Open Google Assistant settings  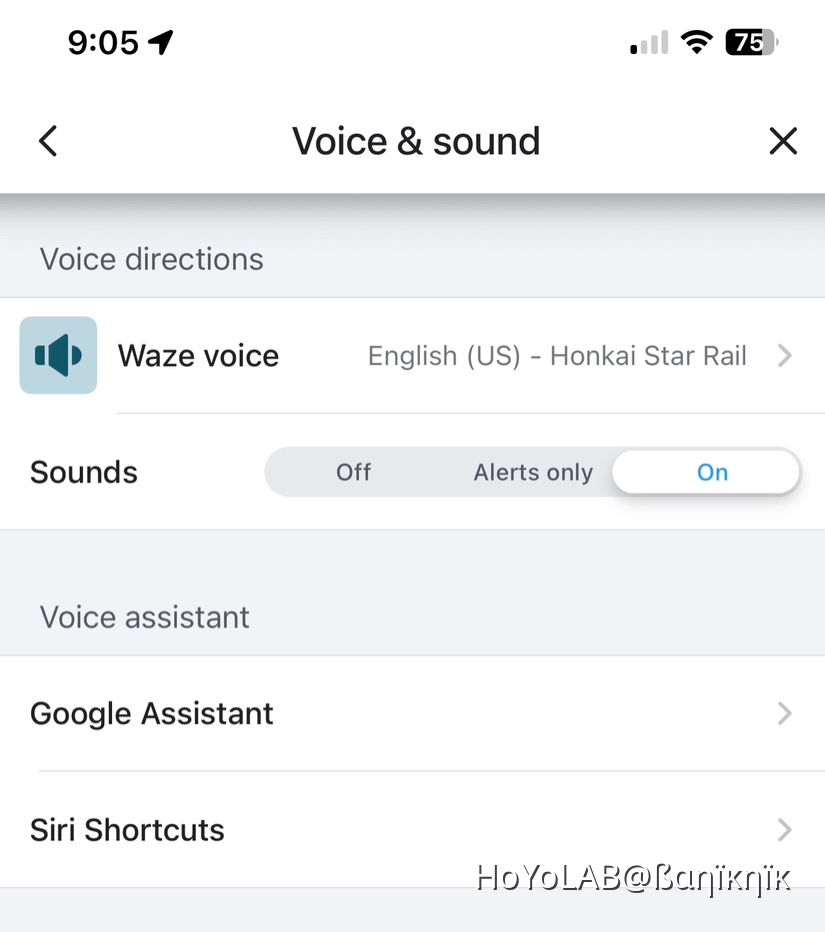click(x=152, y=713)
